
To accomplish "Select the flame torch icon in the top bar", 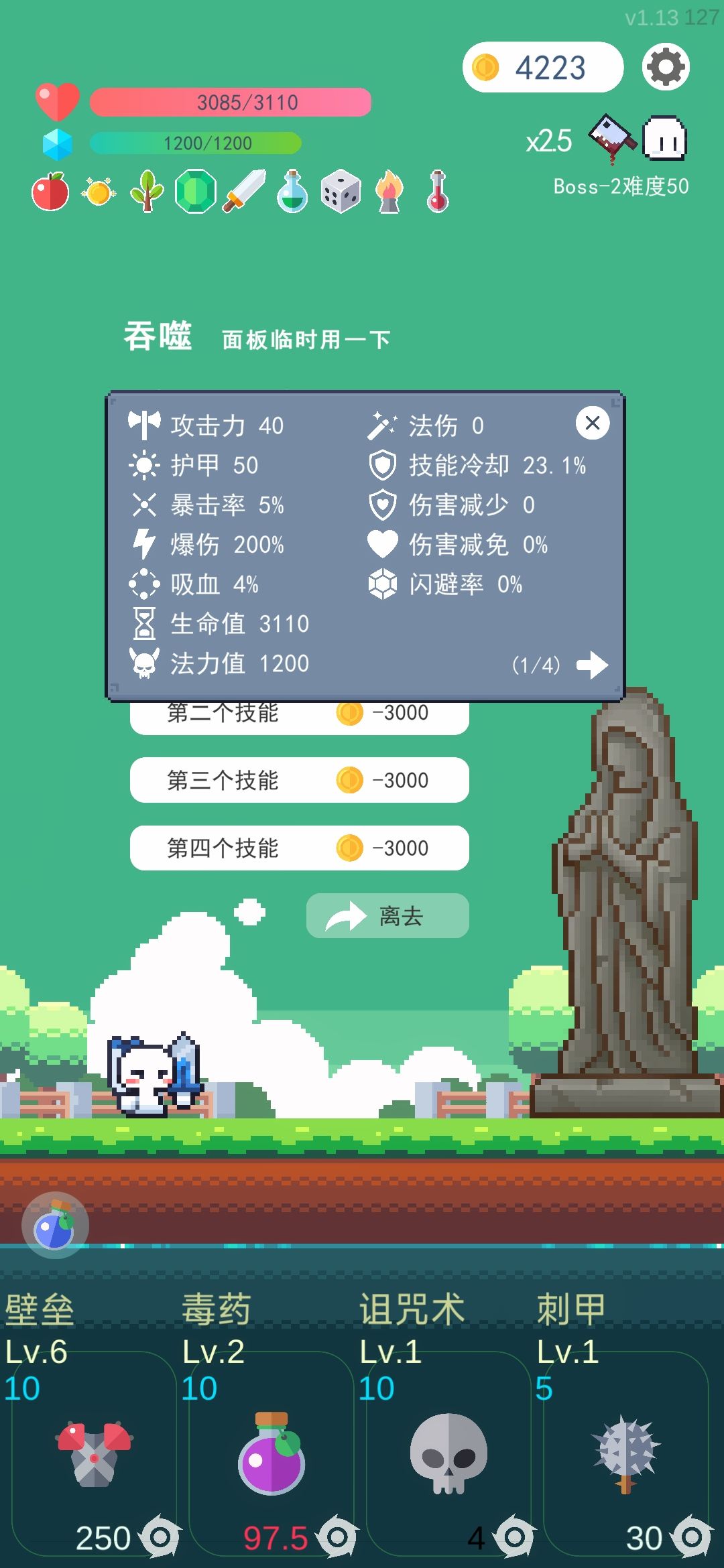I will [387, 193].
